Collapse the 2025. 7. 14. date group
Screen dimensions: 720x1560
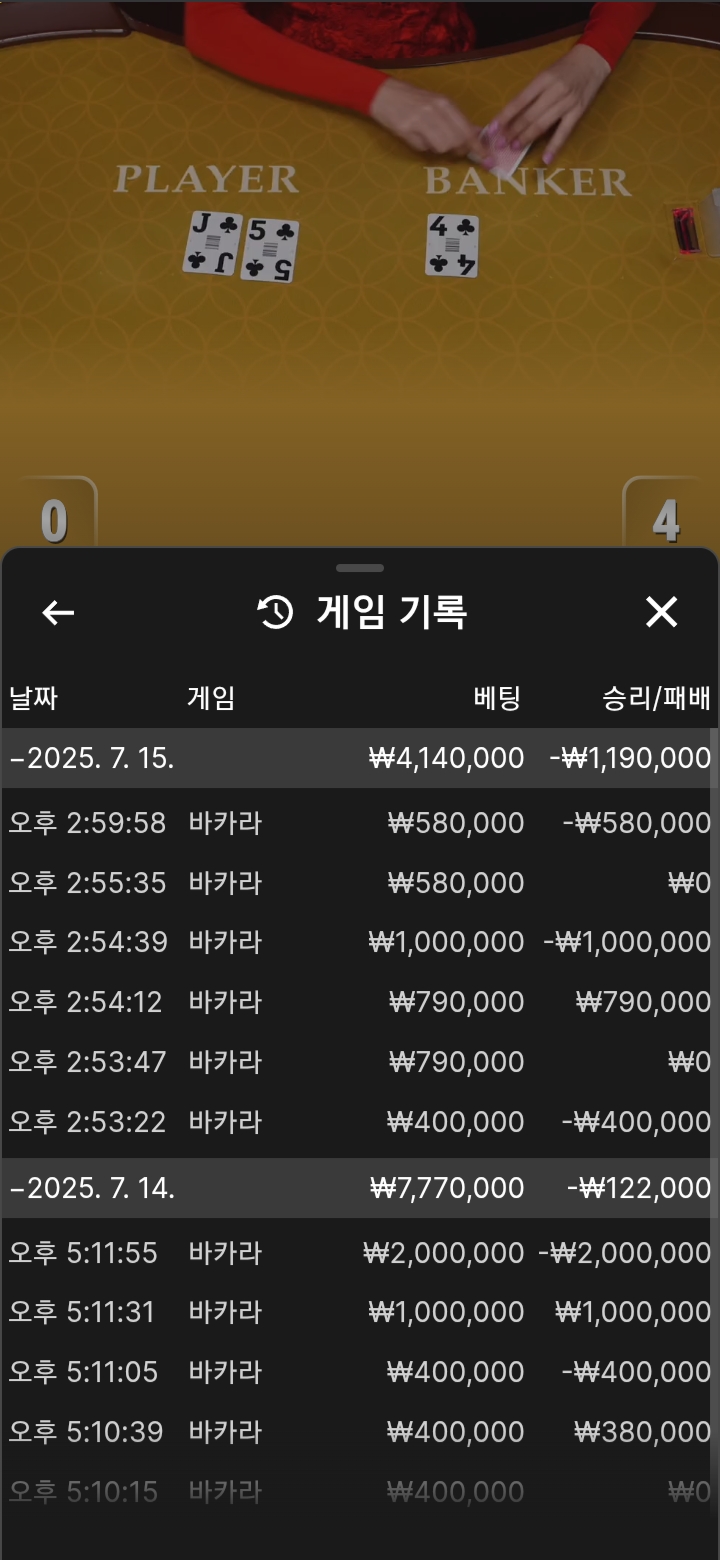92,1188
